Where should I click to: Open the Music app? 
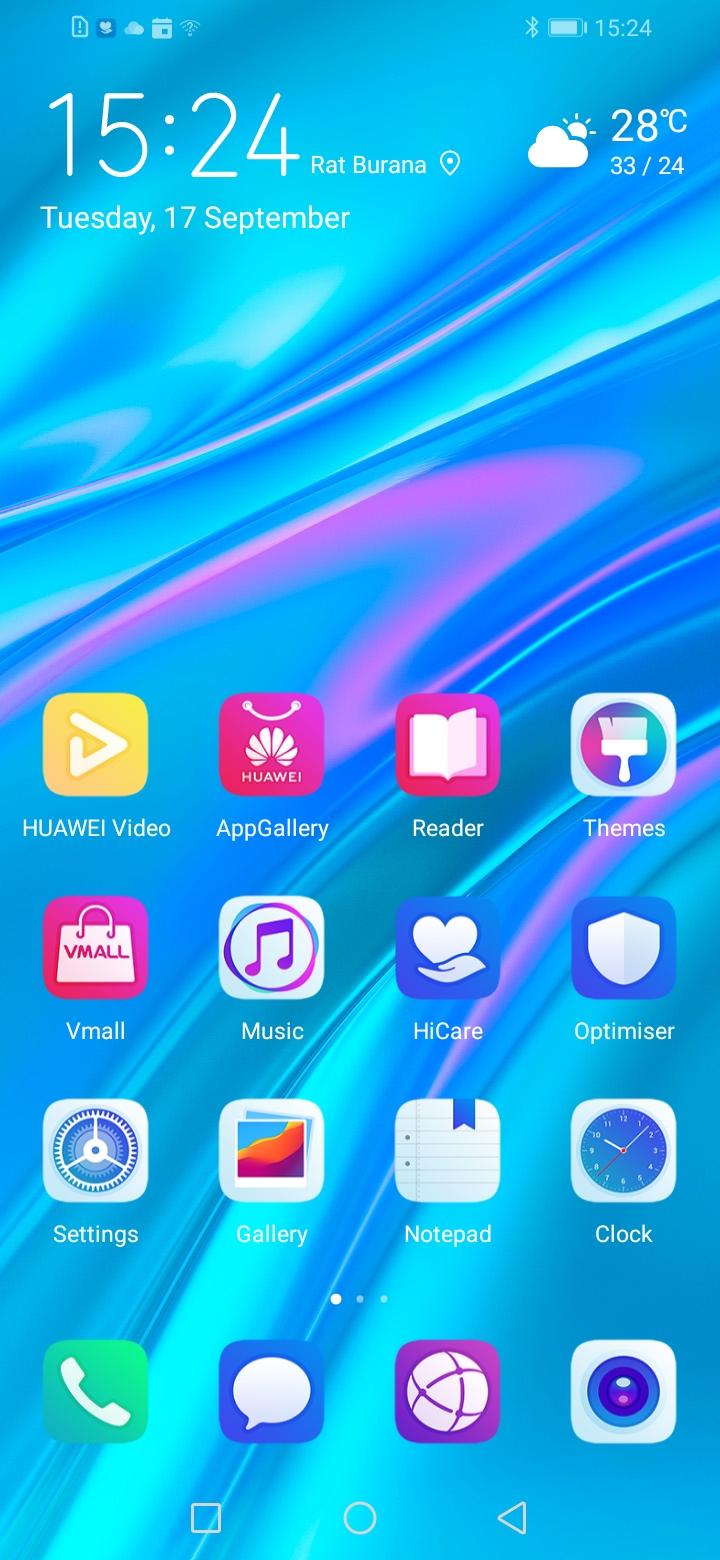(272, 948)
